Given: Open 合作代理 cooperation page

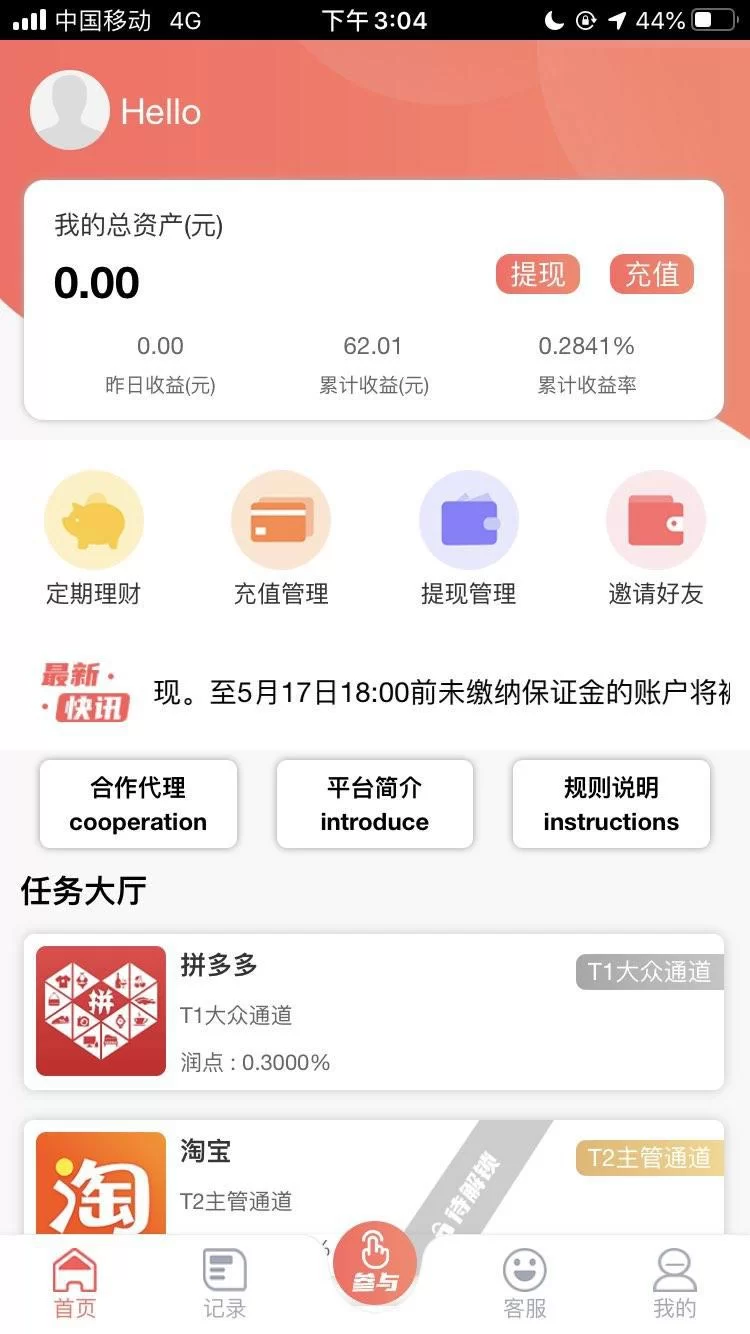Looking at the screenshot, I should pyautogui.click(x=138, y=804).
